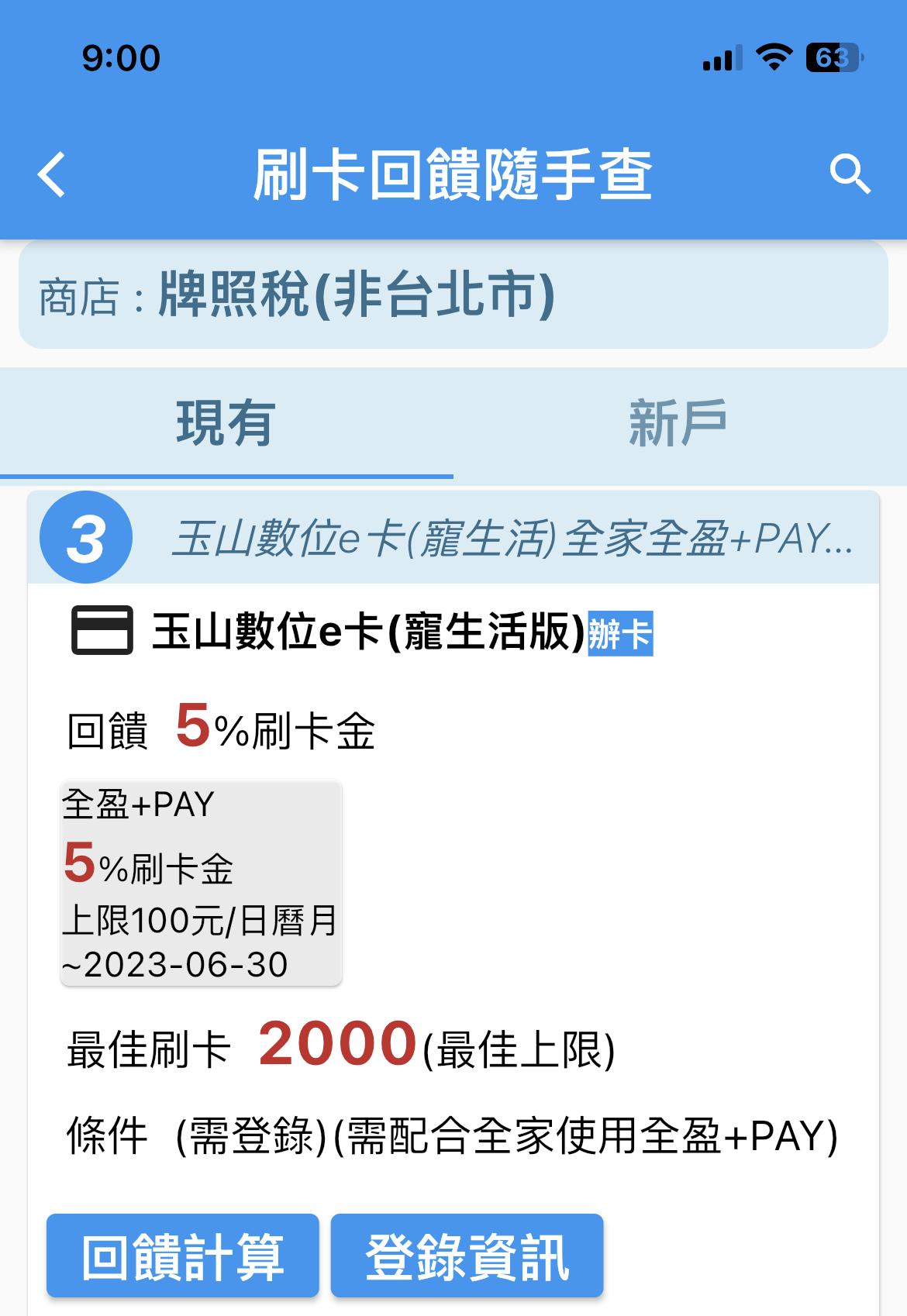Tap the 辦卡 apply-card link
The image size is (907, 1316).
[620, 634]
